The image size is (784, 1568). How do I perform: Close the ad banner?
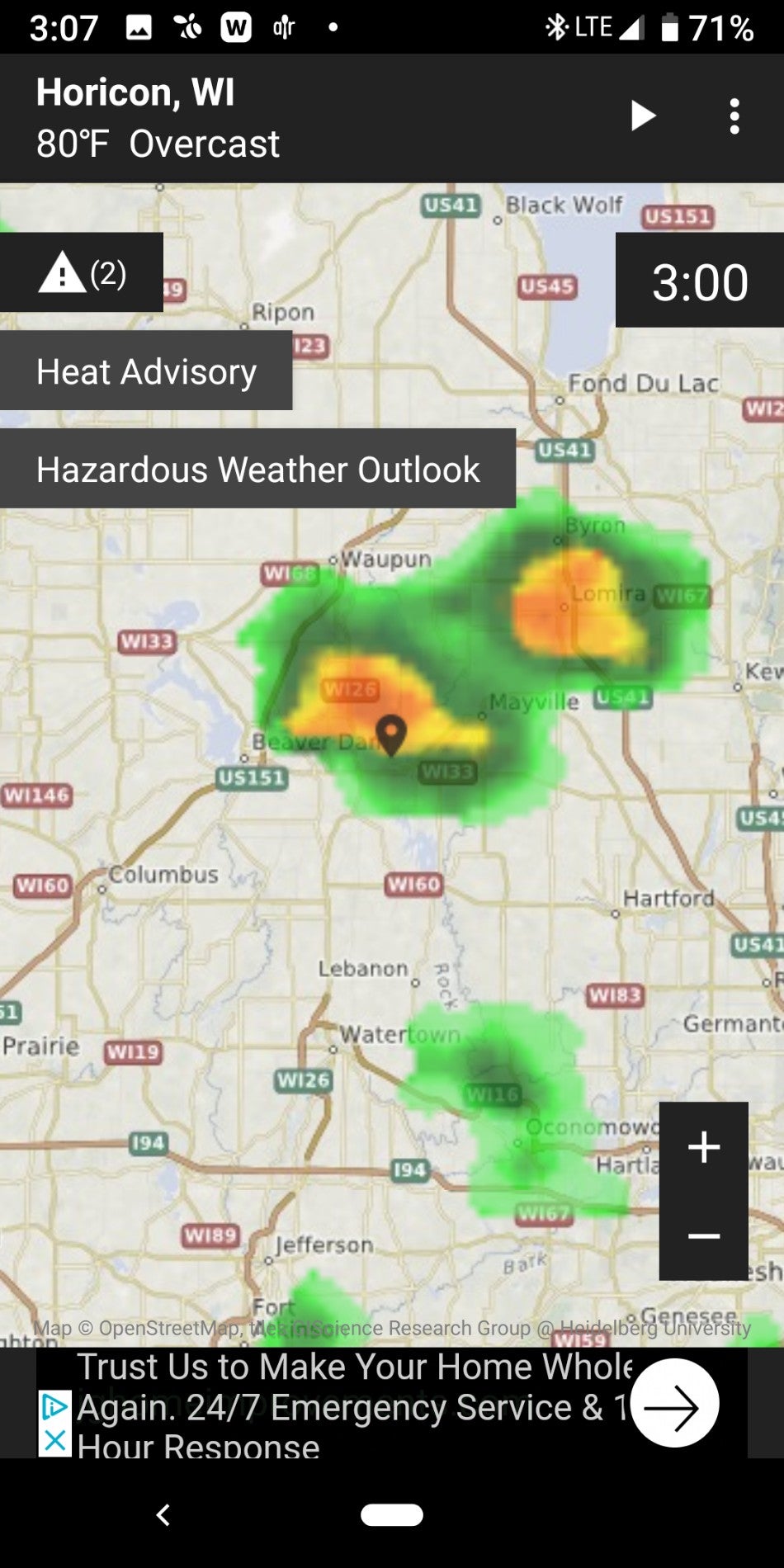[x=54, y=1442]
